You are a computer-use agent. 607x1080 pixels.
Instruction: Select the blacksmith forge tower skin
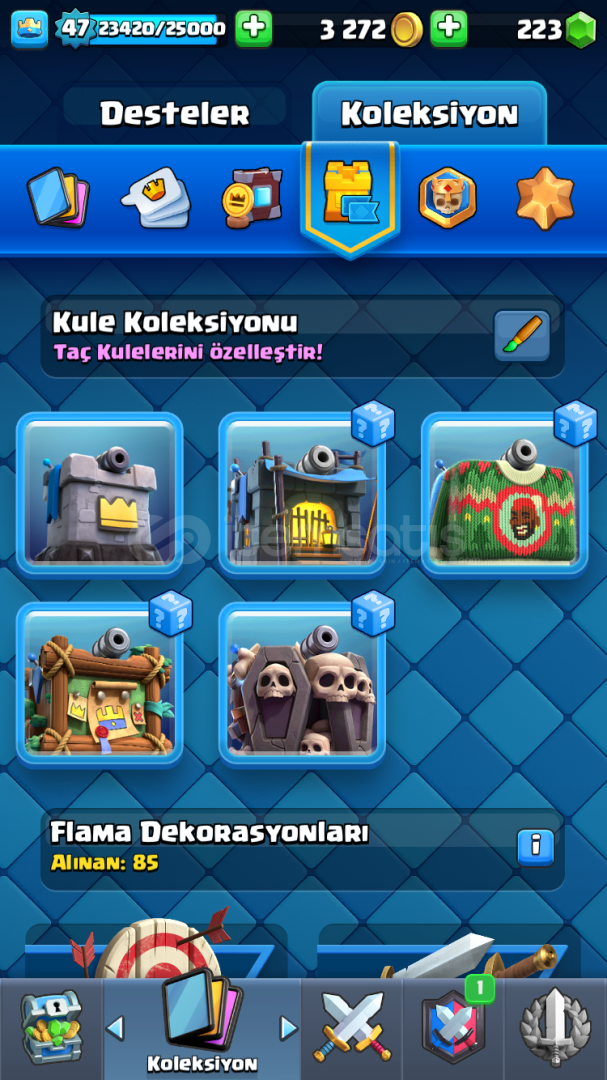tap(302, 494)
